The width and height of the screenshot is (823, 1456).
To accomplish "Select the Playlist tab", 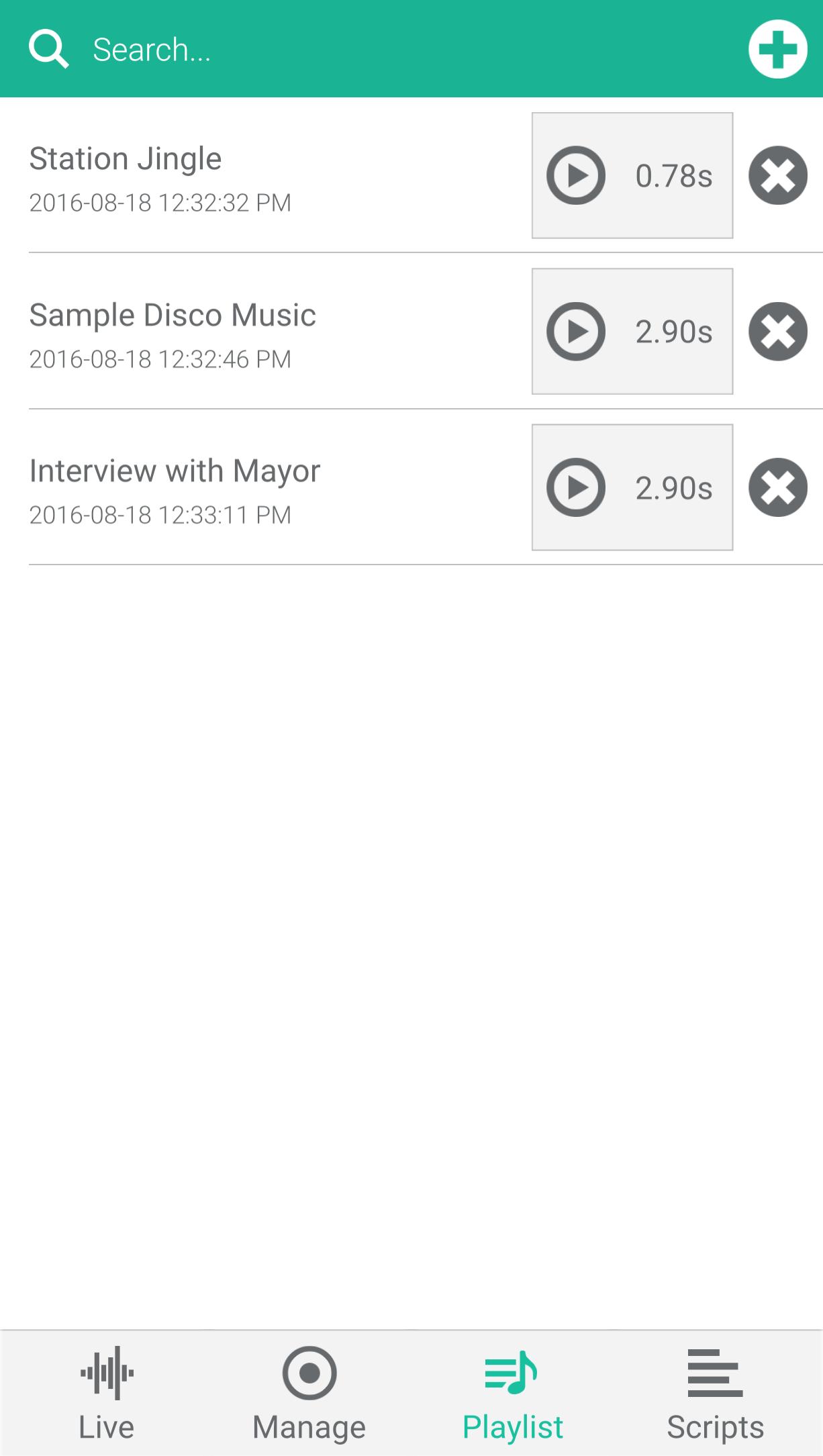I will pos(512,1394).
